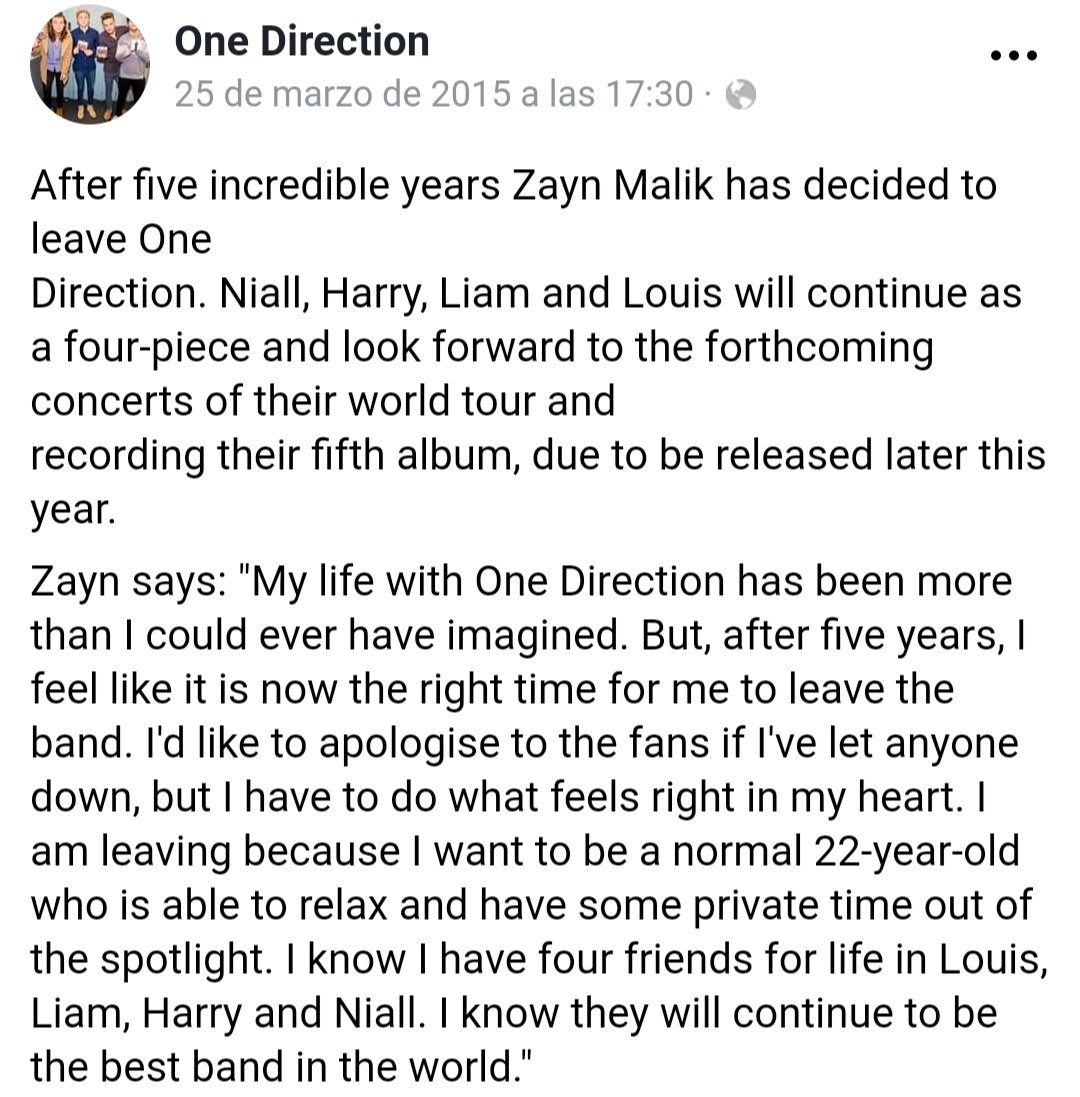Viewport: 1080px width, 1097px height.
Task: Click the page name to visit One Direction
Action: [x=302, y=40]
